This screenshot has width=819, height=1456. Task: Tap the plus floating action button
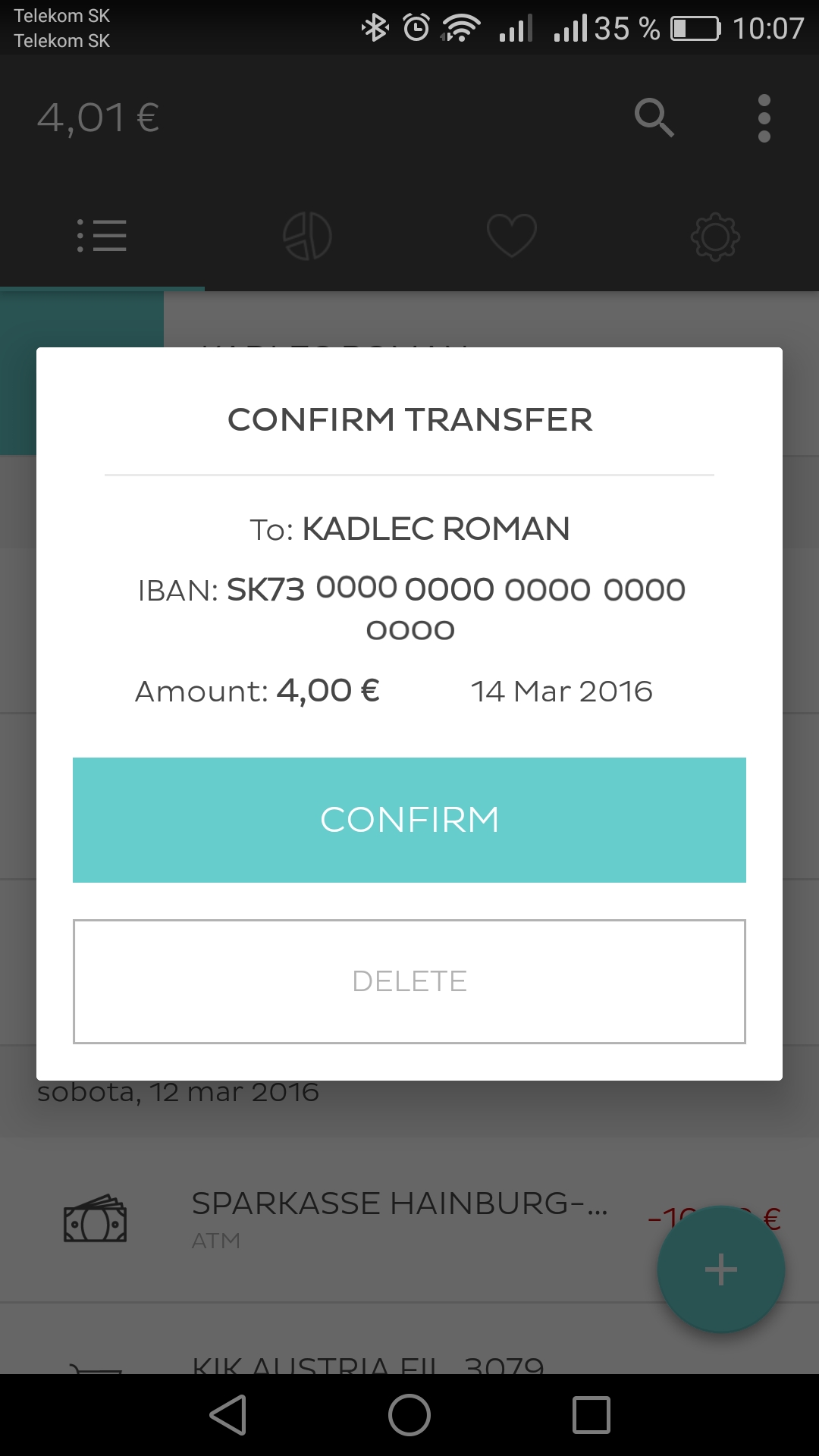[x=720, y=1269]
